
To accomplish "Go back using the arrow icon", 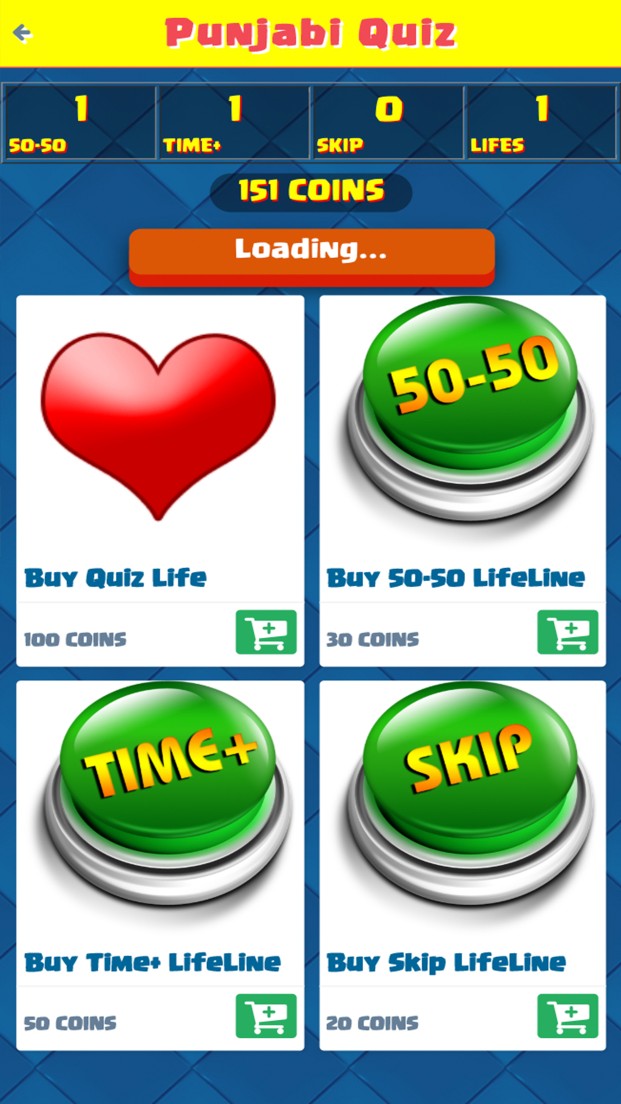I will (x=22, y=33).
